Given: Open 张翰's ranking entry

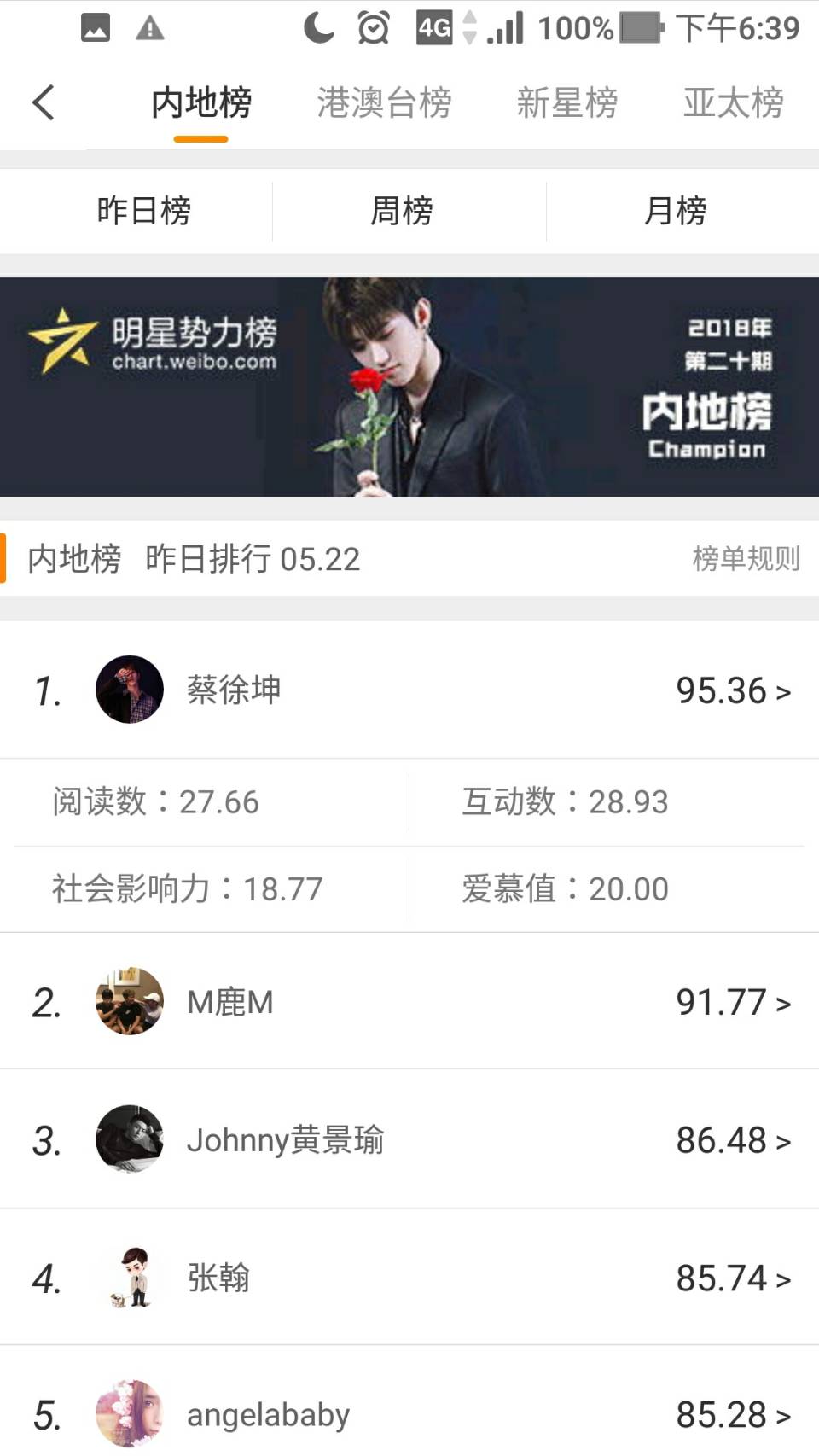Looking at the screenshot, I should (409, 1278).
